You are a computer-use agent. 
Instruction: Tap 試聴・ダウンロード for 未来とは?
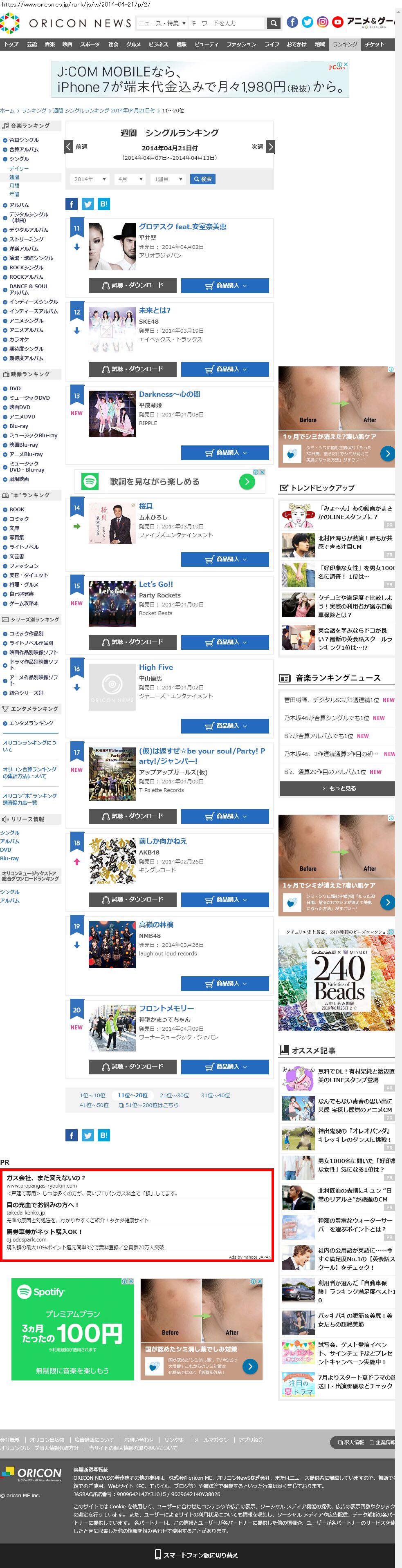coord(132,369)
